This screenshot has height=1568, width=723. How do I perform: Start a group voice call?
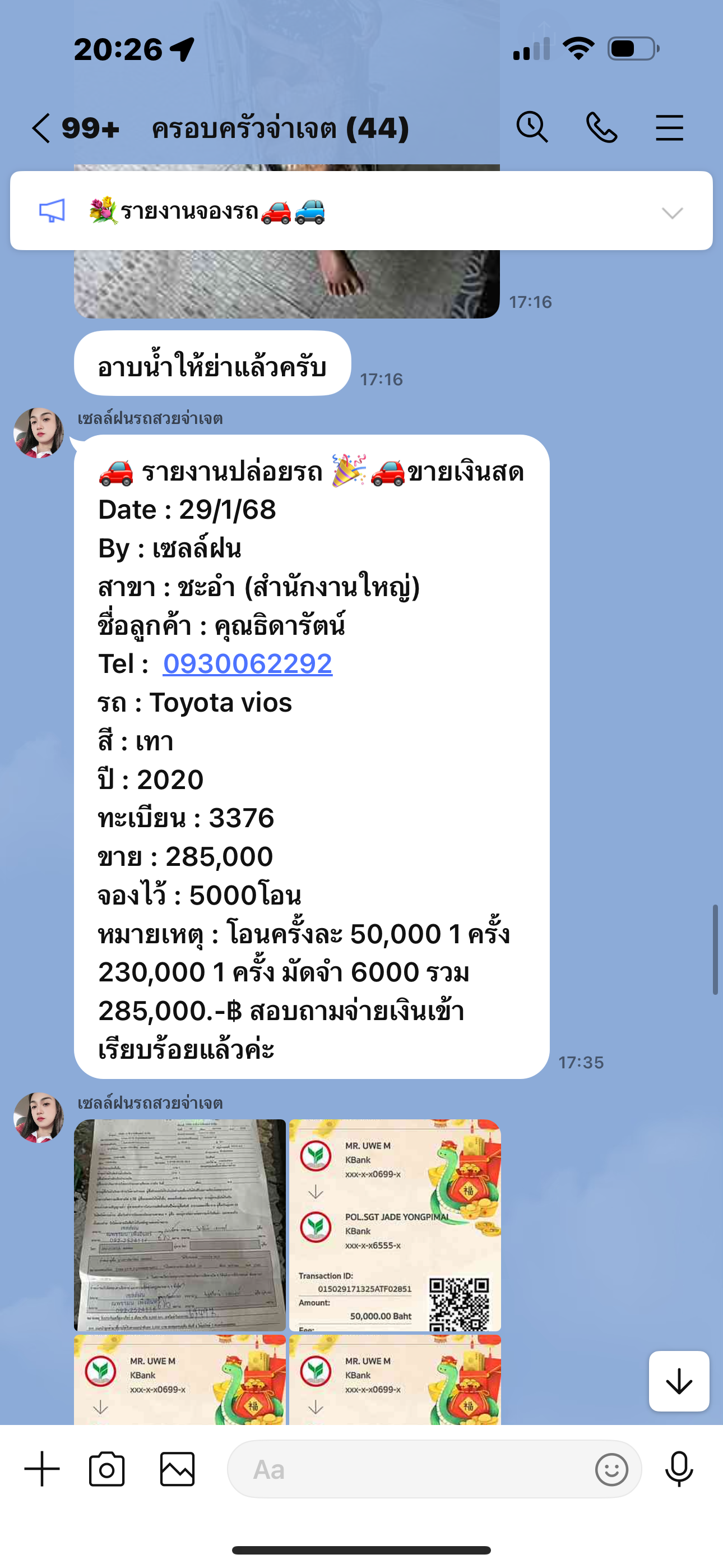[601, 127]
